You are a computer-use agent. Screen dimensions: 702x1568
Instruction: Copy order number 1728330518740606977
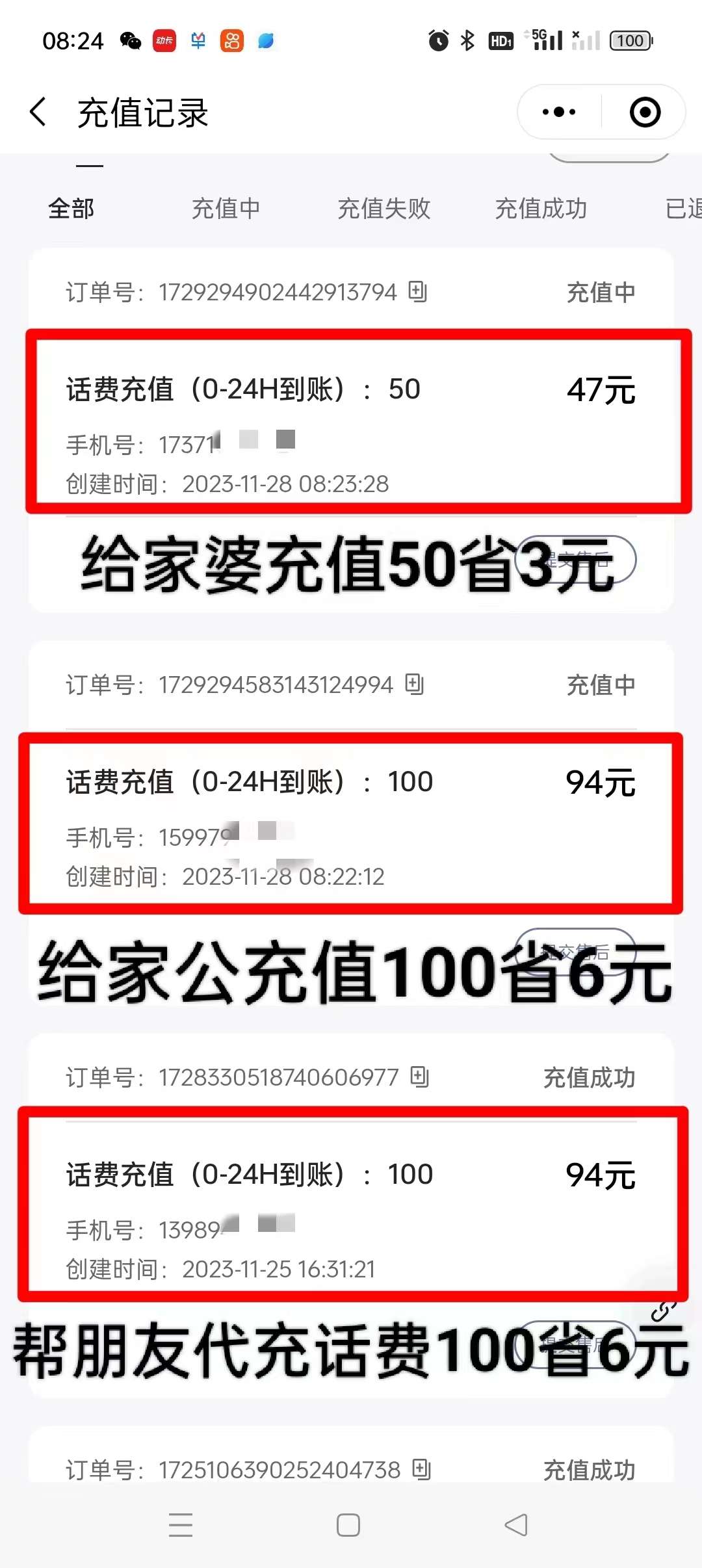[x=420, y=1077]
